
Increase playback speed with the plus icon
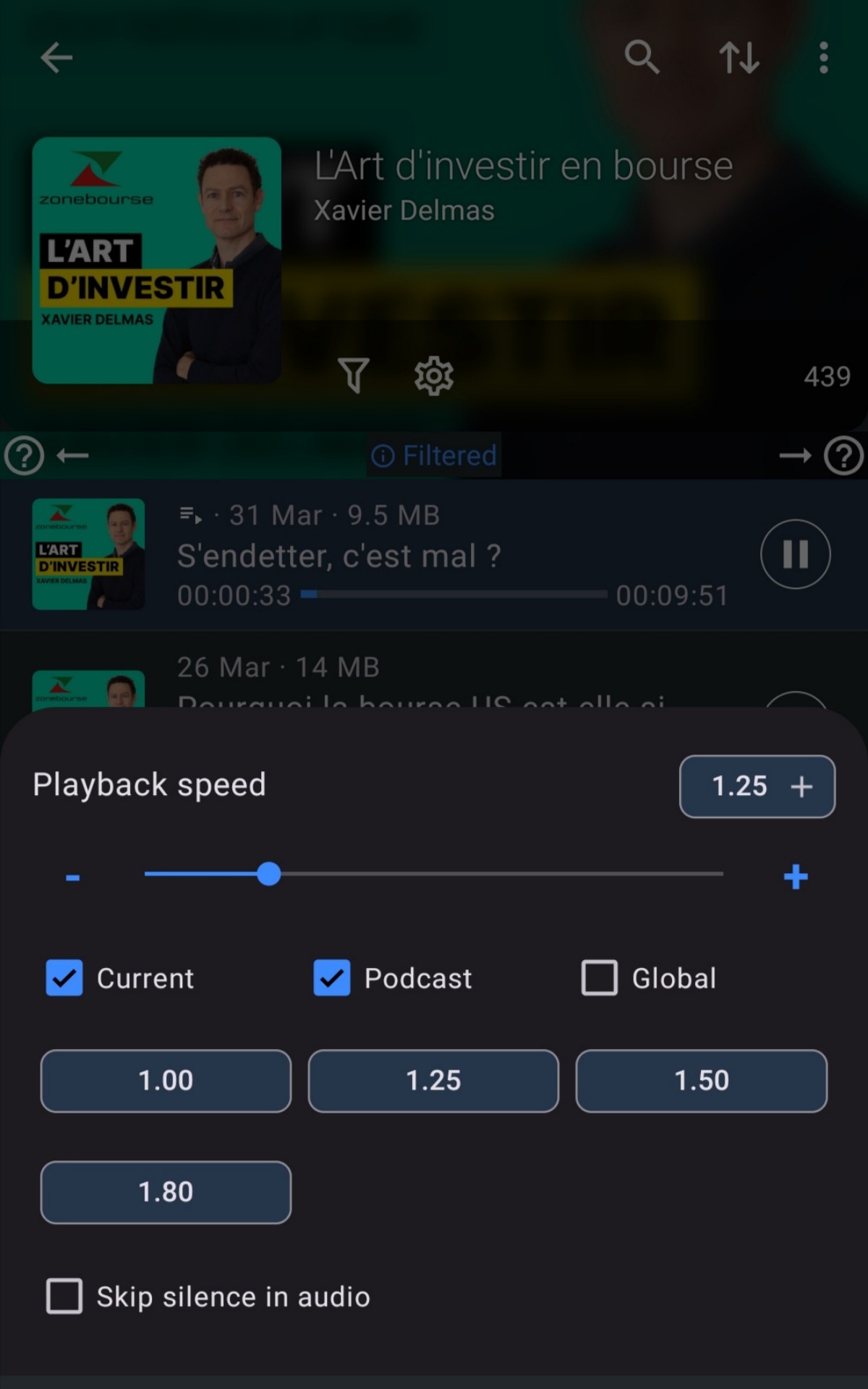[795, 877]
